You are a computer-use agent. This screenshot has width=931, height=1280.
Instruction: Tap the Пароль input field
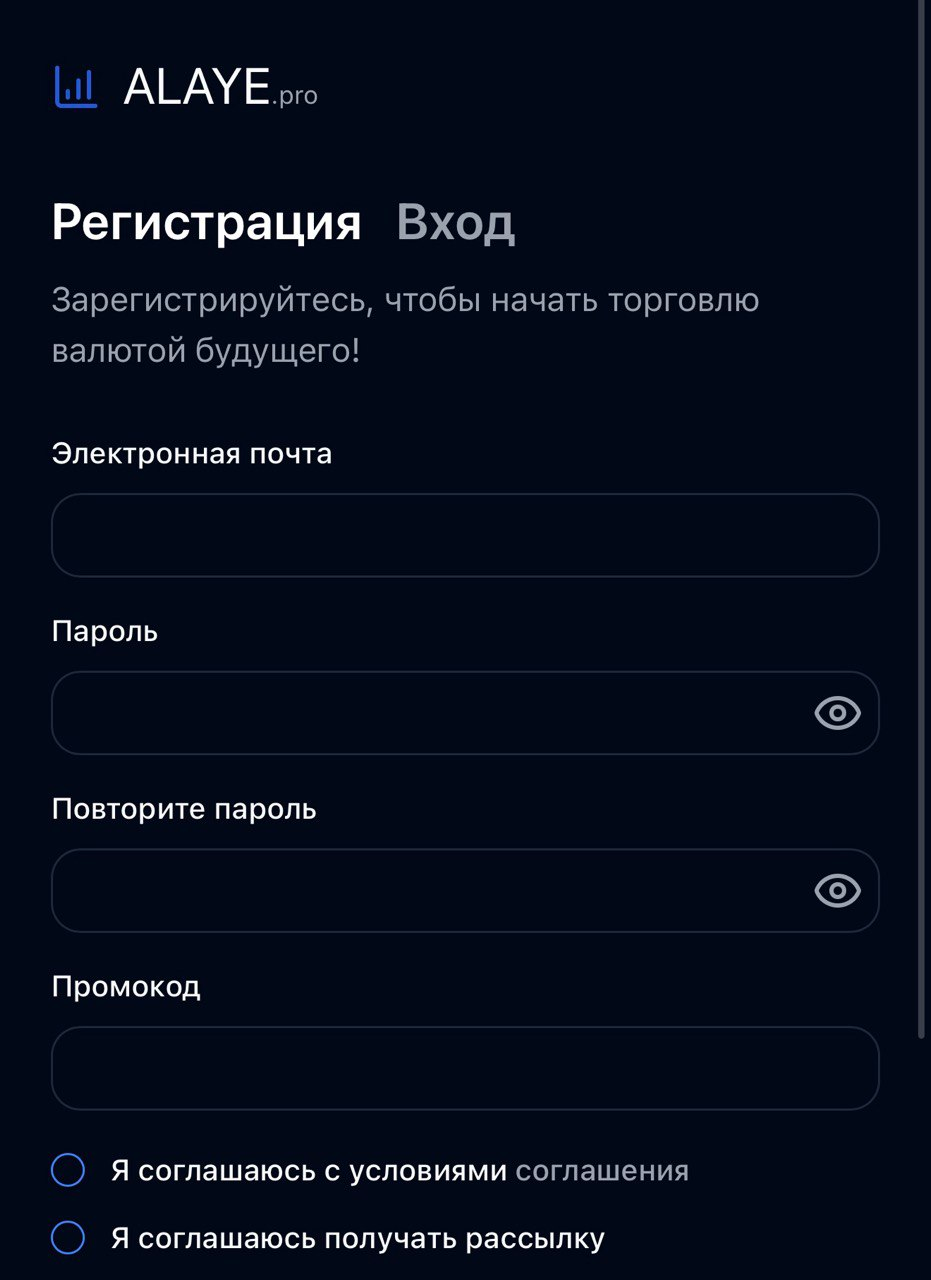(x=430, y=713)
